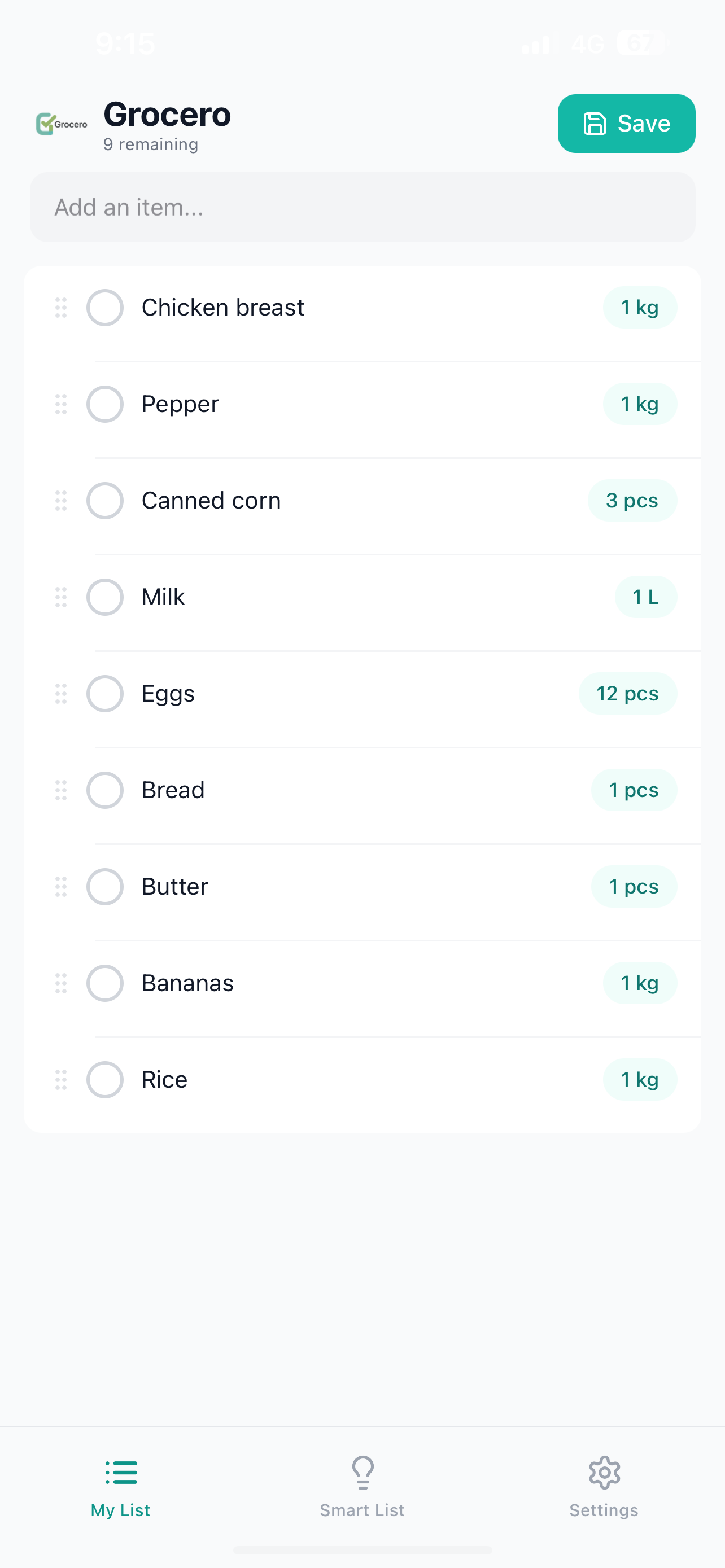Click the 1 kg badge for Rice
Viewport: 725px width, 1568px height.
click(640, 1079)
